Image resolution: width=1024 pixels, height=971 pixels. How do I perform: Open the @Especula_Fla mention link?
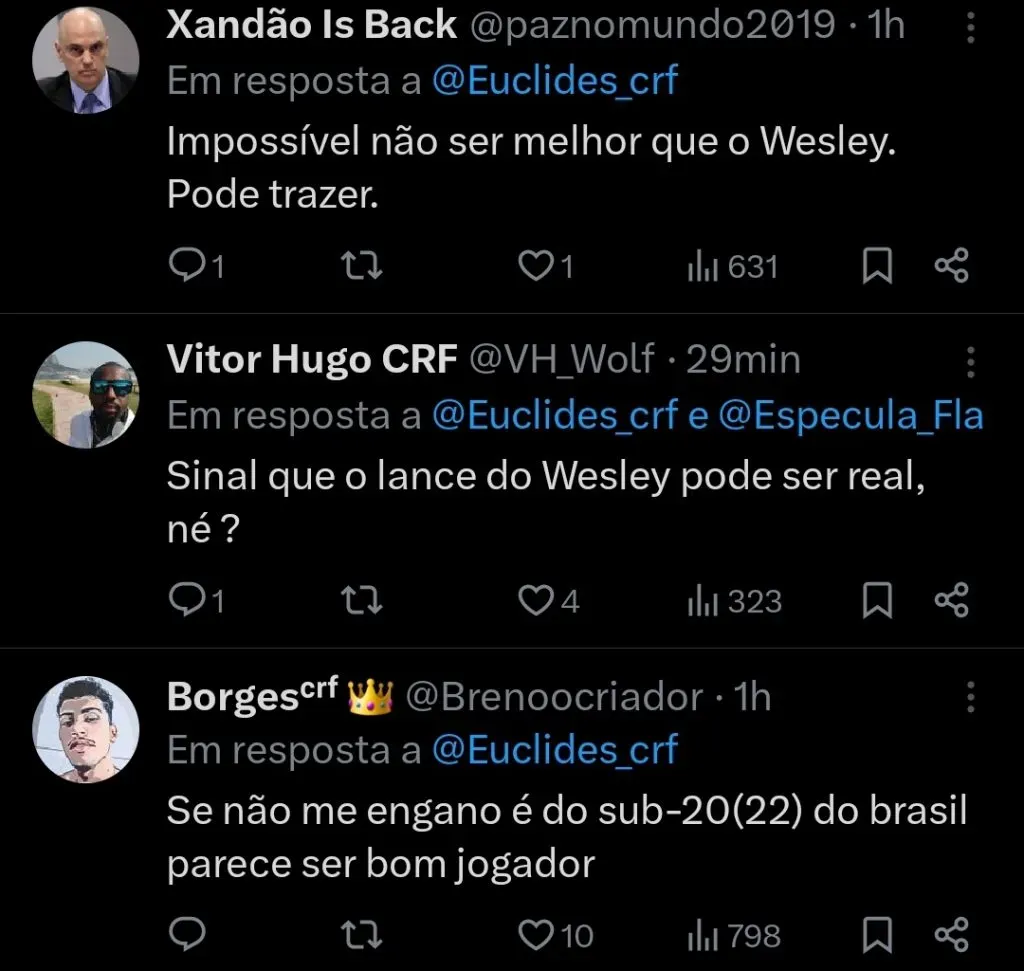click(x=850, y=416)
